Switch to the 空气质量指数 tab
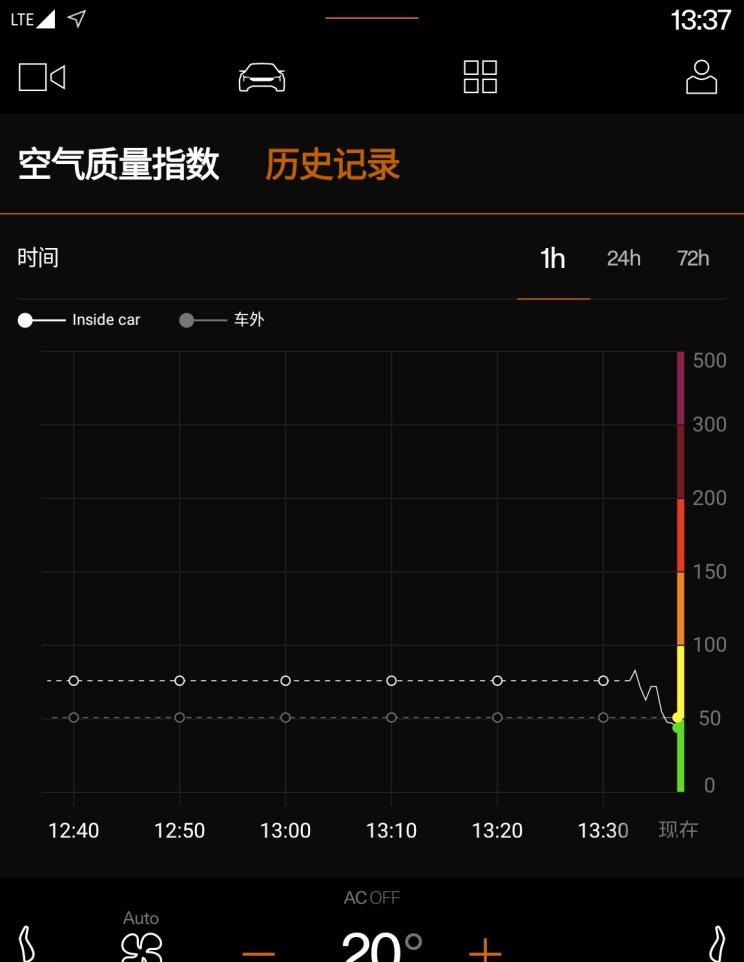 pos(118,165)
